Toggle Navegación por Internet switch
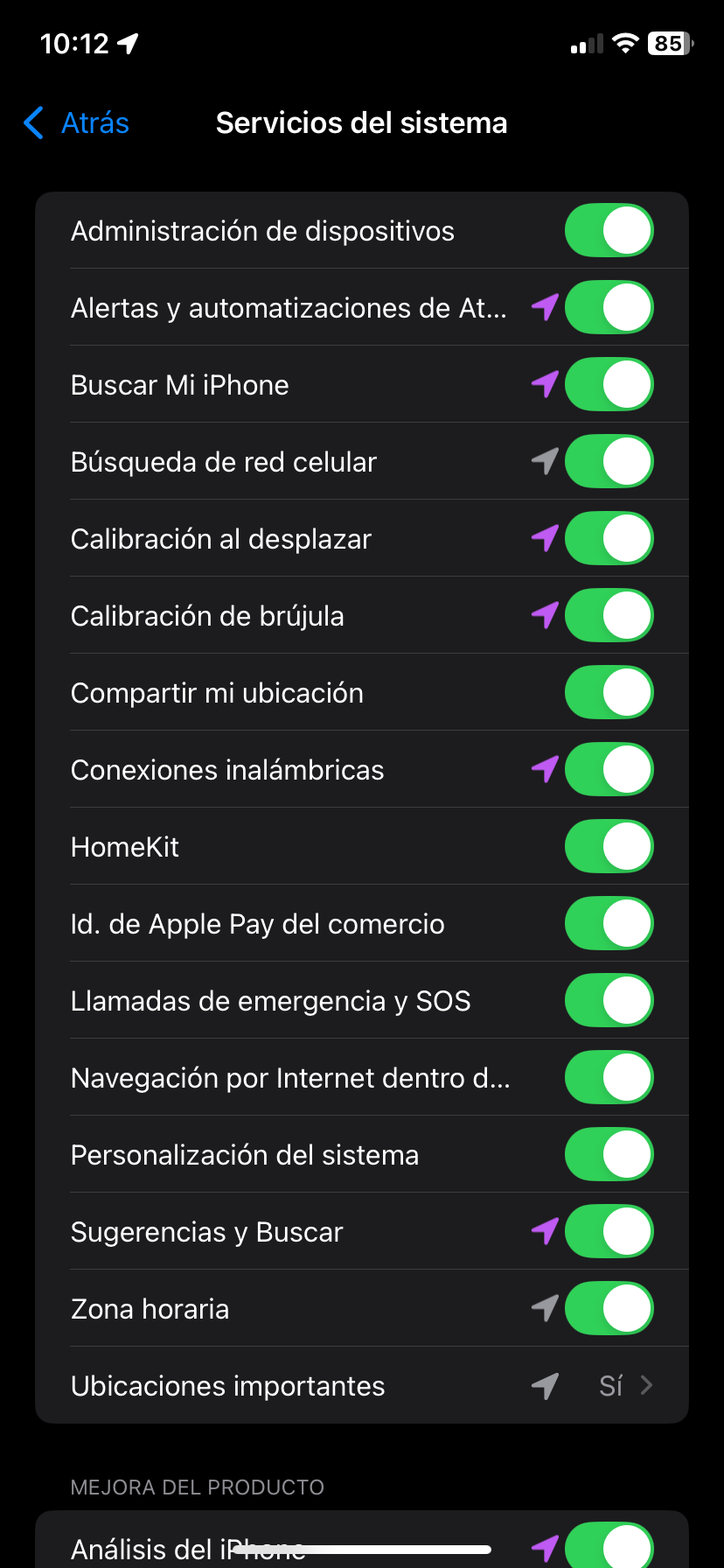The image size is (724, 1568). [x=609, y=1078]
